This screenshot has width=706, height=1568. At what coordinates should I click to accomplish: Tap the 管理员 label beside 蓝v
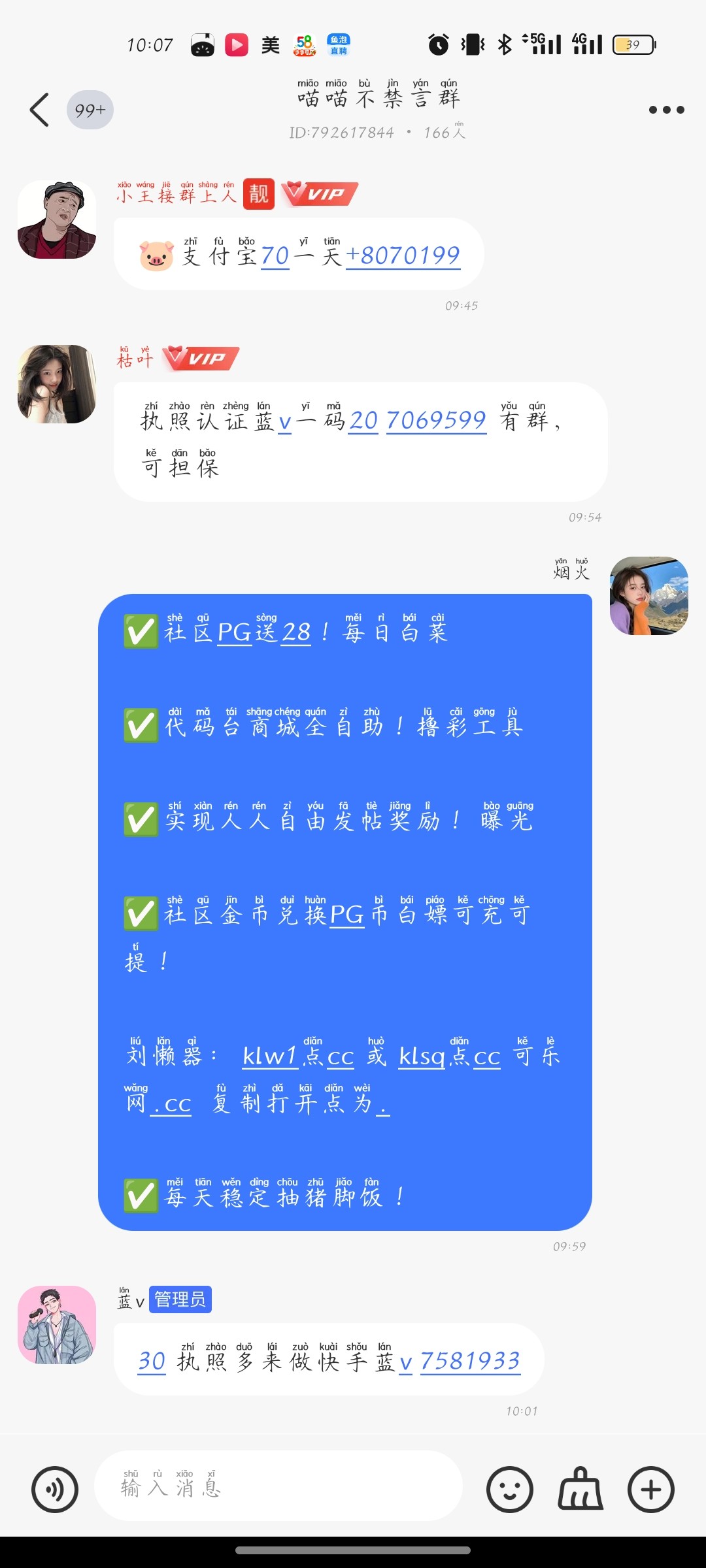(x=180, y=1300)
